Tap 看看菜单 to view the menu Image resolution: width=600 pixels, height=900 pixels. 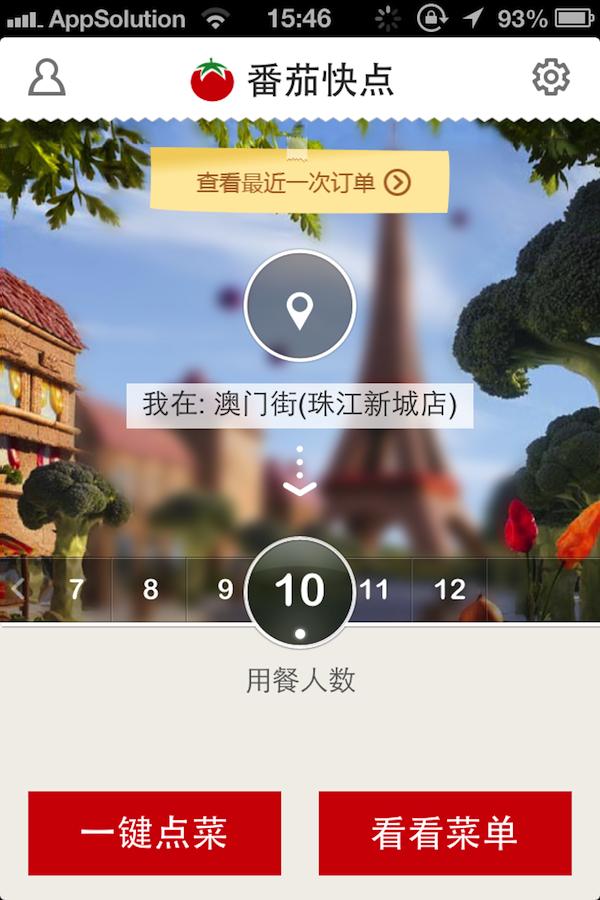tap(445, 833)
